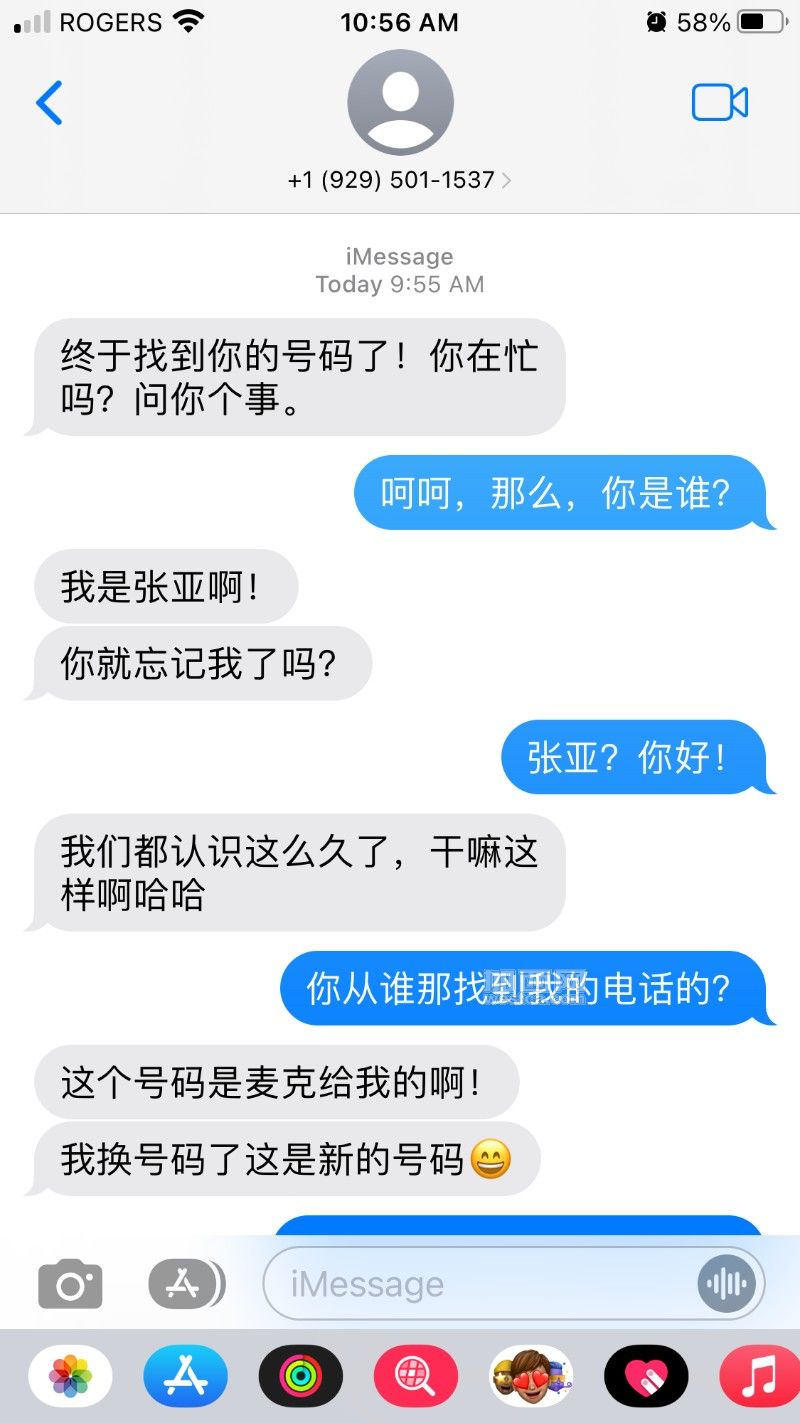
Task: Open the Photos iMessage app
Action: (x=70, y=1377)
